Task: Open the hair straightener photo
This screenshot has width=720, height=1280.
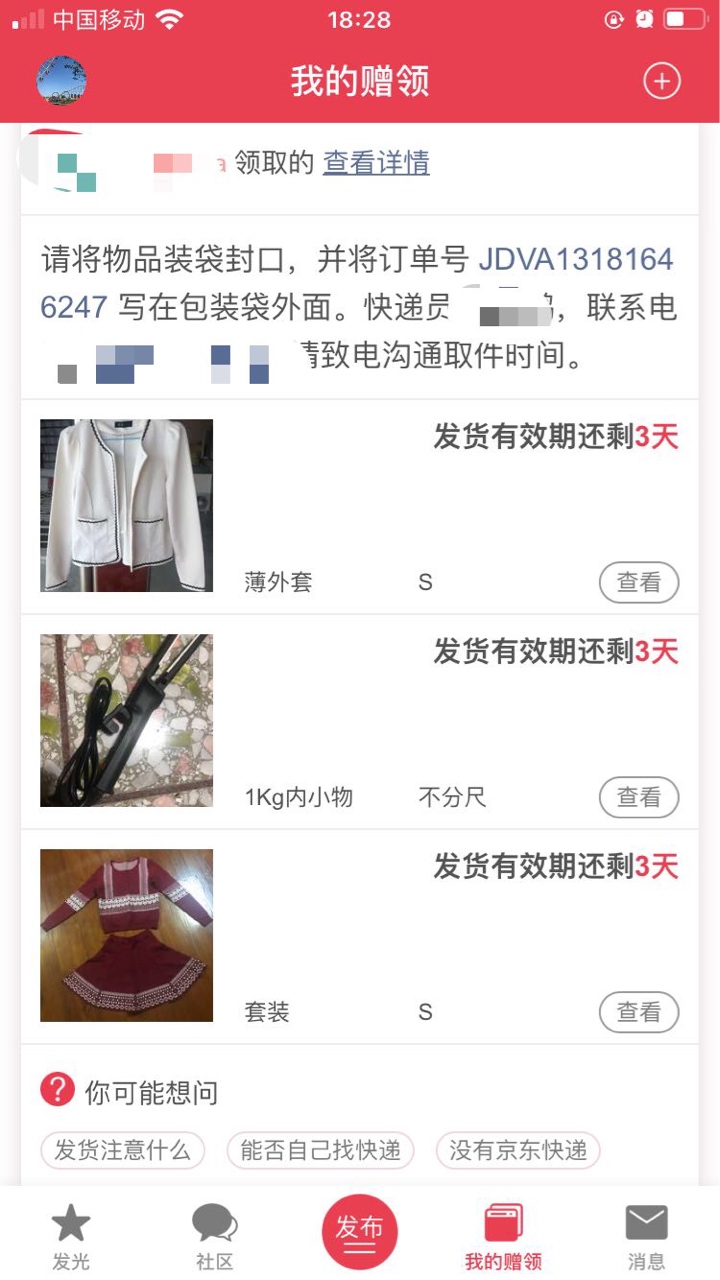Action: (127, 720)
